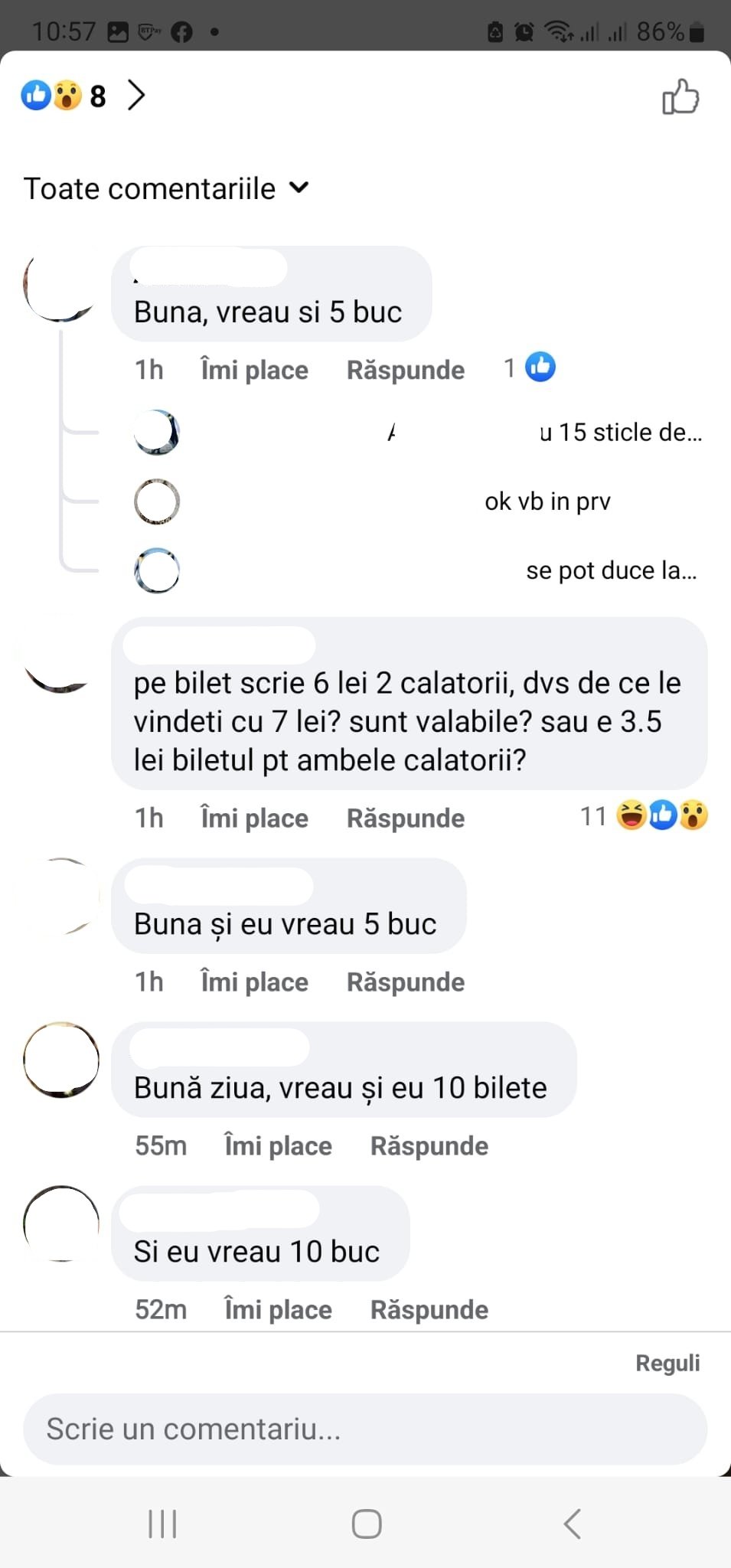Tap the 'Scrie un comentariu...' field
This screenshot has height=1568, width=731.
pos(365,1429)
